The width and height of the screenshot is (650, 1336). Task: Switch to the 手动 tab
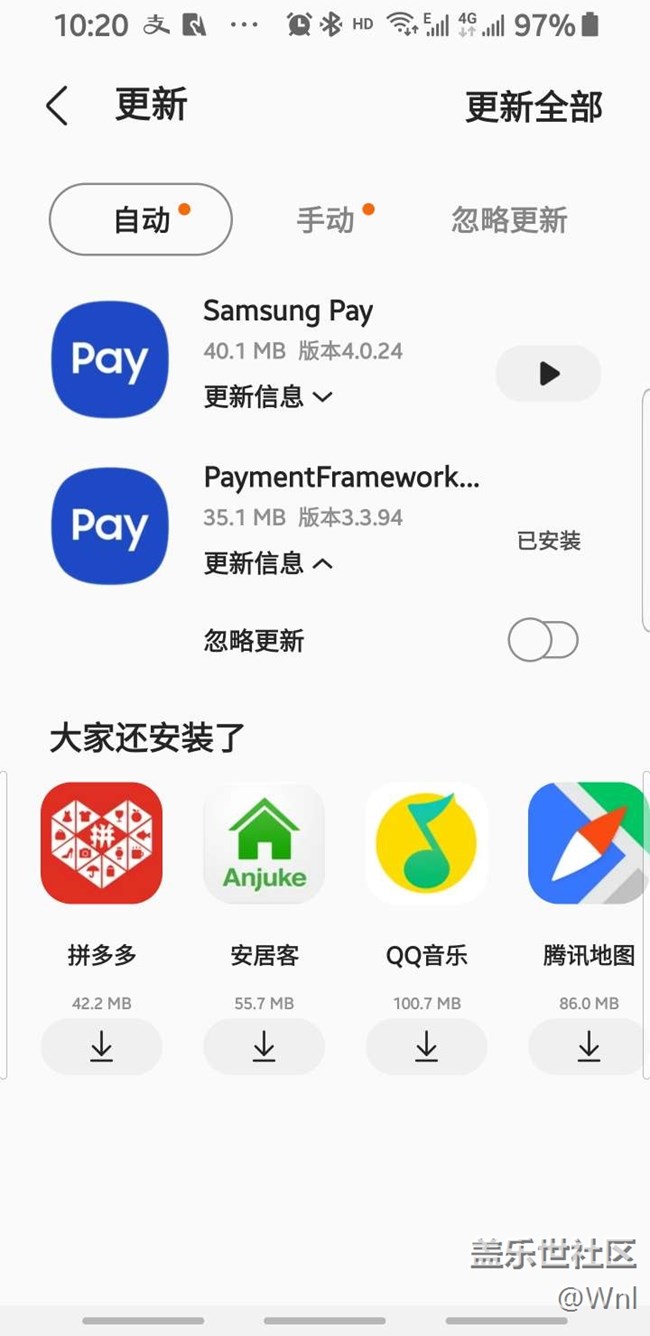(x=326, y=219)
